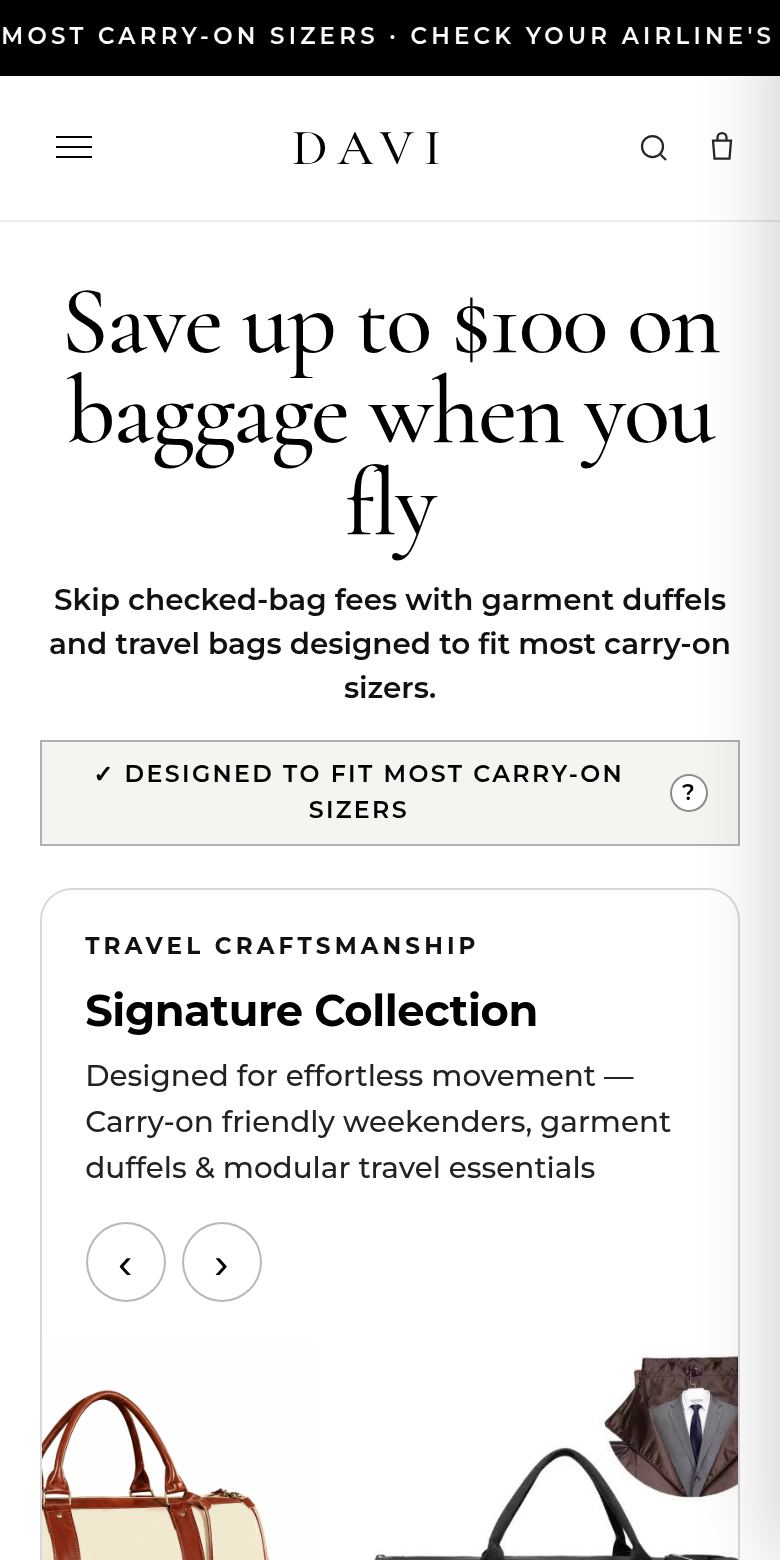
Task: Open the search icon in header
Action: 653,148
